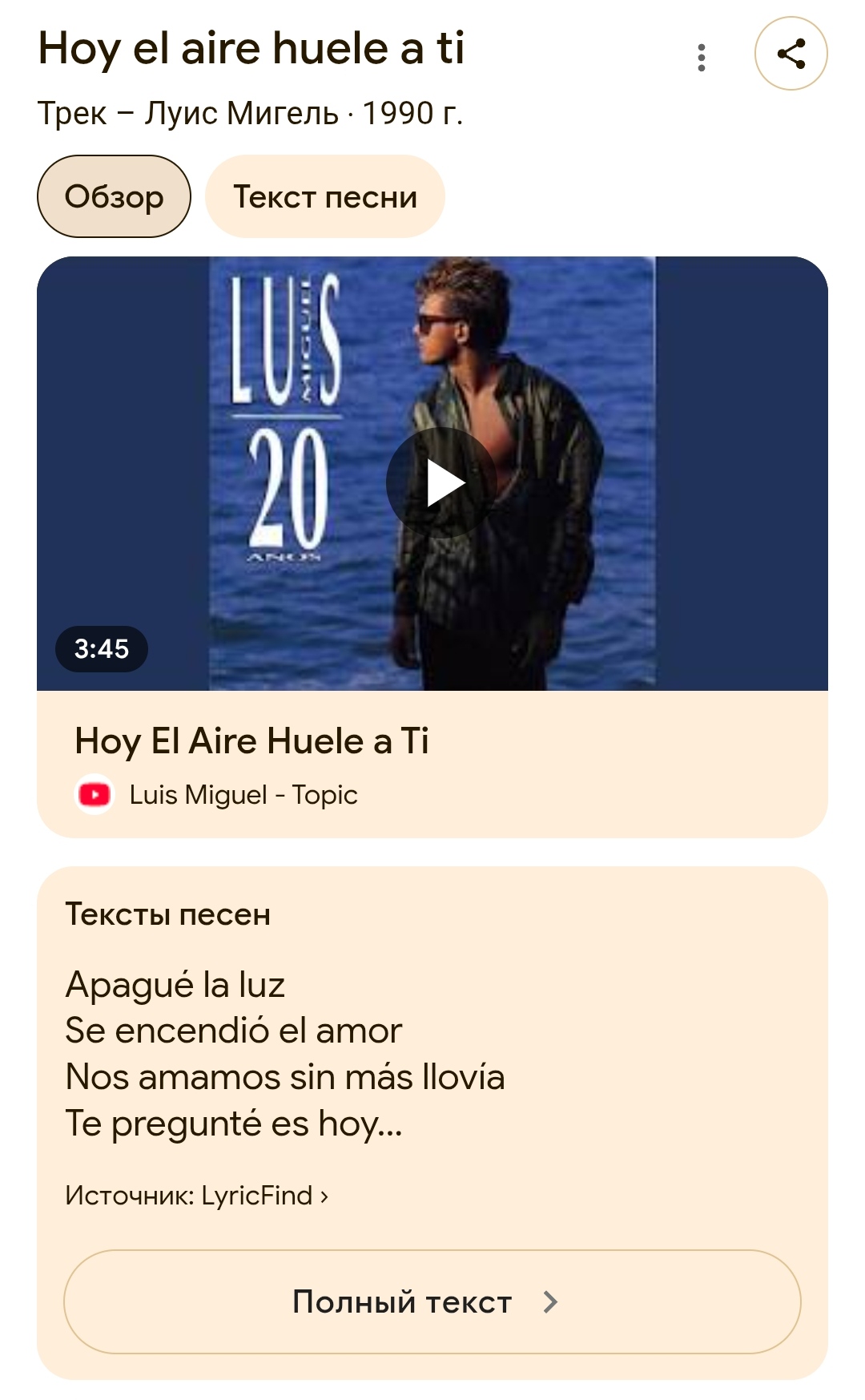865x1400 pixels.
Task: Switch to the Обзор tab
Action: [x=114, y=196]
